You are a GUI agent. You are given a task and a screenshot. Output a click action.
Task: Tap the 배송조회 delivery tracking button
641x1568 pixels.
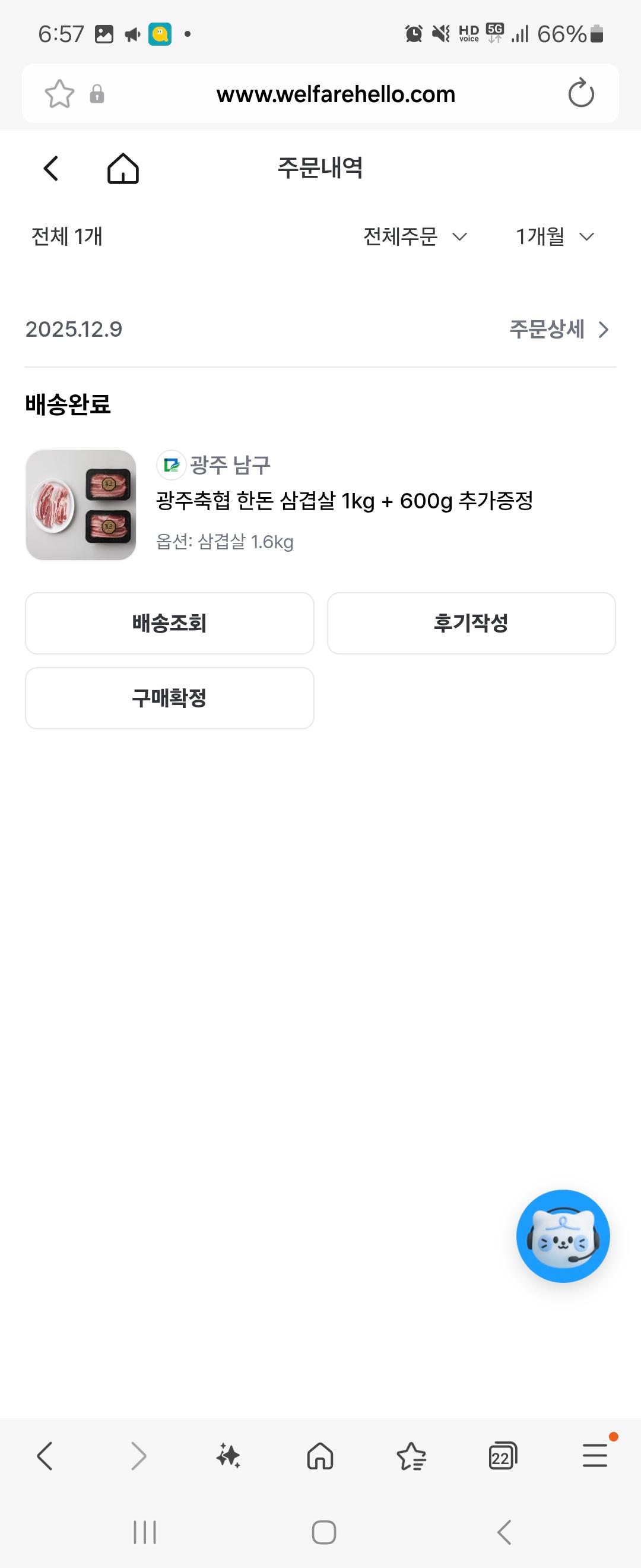tap(169, 622)
